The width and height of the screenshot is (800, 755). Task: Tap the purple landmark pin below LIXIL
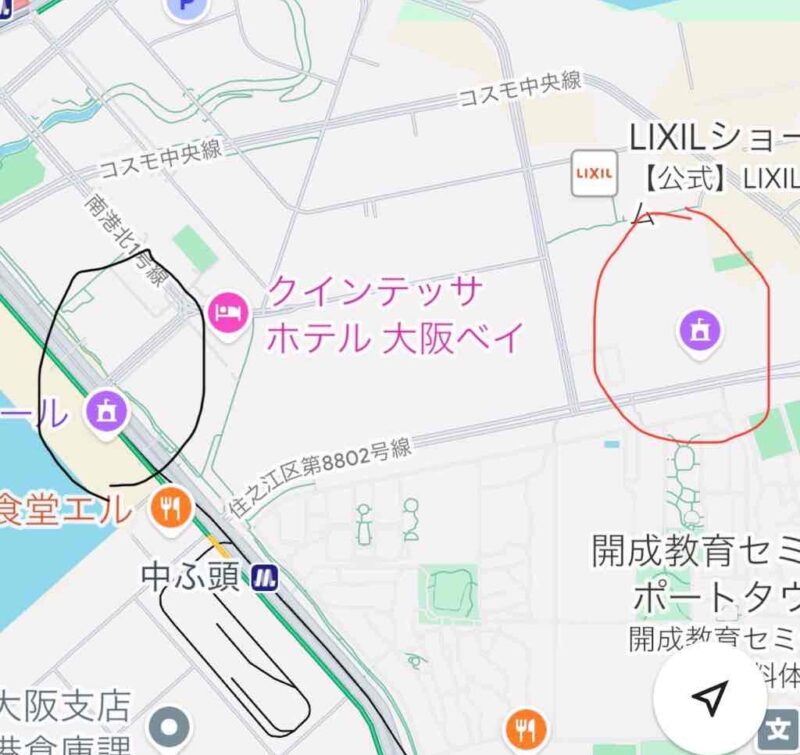700,329
